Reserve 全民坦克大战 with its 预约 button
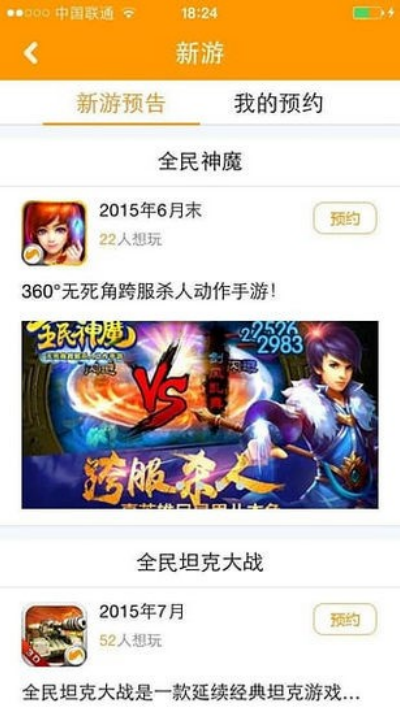Image resolution: width=400 pixels, height=712 pixels. 345,619
